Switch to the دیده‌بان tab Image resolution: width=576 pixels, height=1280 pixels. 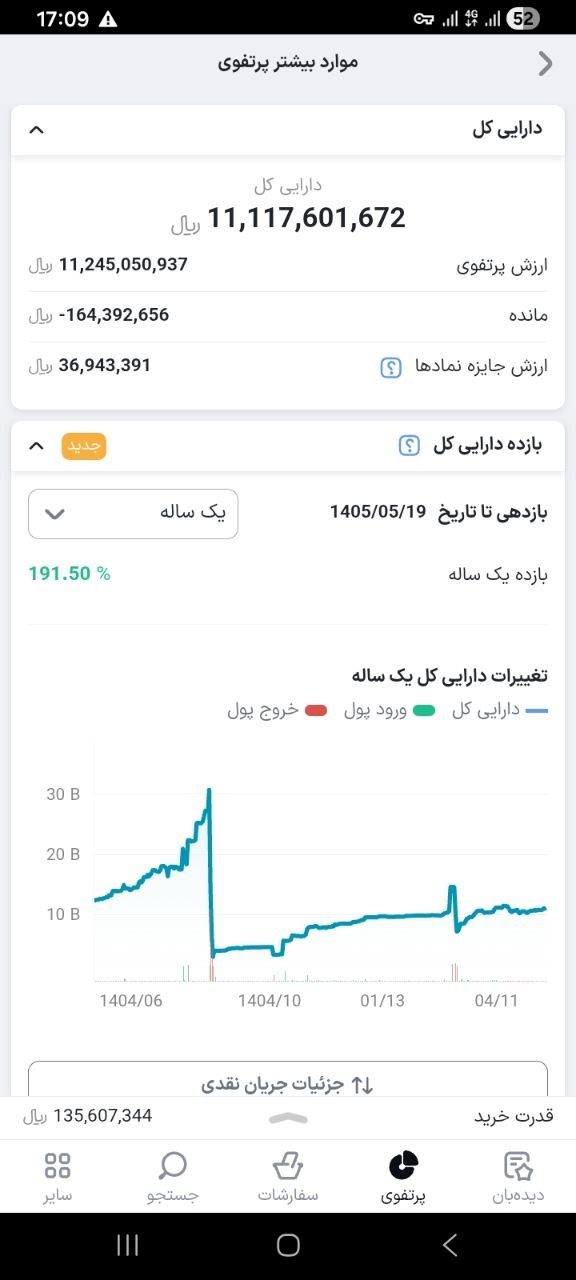(518, 1176)
